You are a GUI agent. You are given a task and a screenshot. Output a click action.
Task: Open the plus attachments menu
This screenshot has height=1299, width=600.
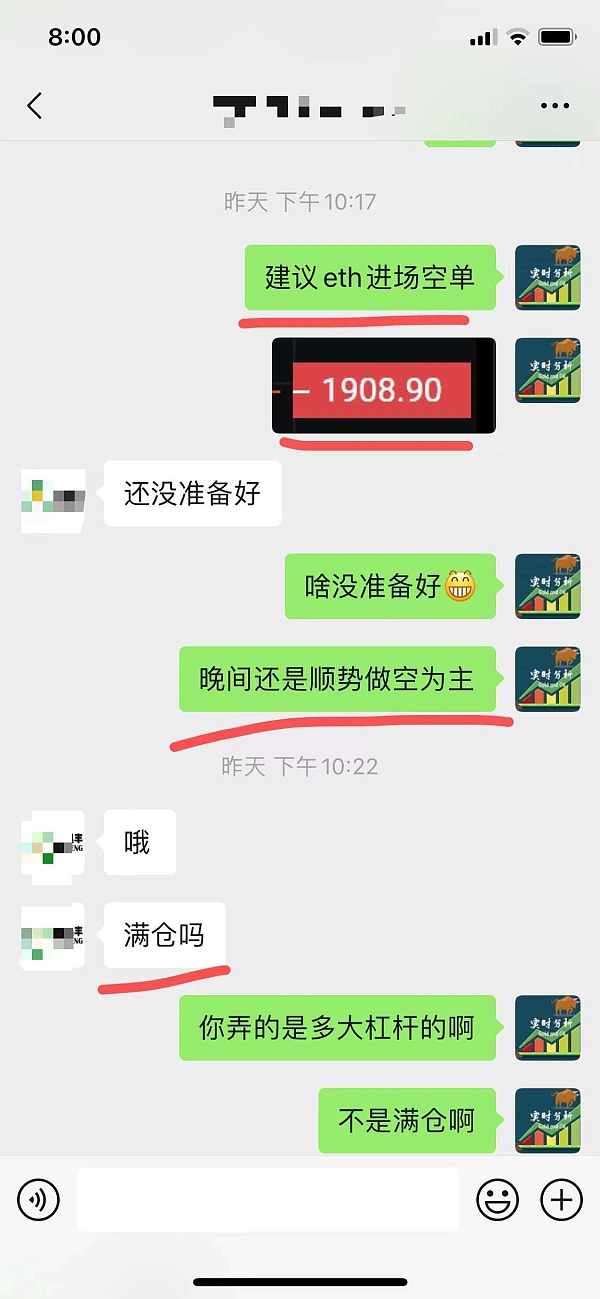[x=561, y=1198]
